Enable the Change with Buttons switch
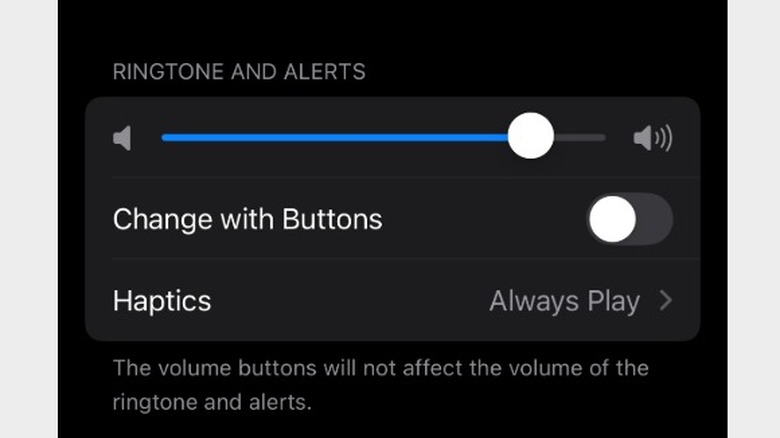This screenshot has height=438, width=780. click(x=629, y=219)
